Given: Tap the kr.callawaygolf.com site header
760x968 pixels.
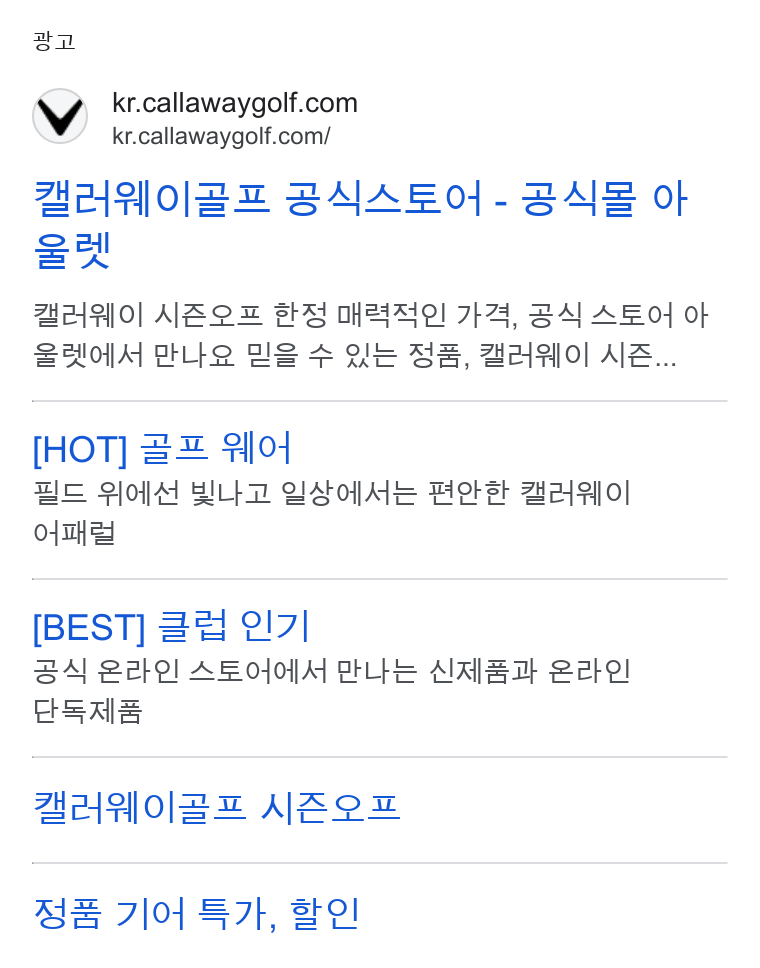Looking at the screenshot, I should [x=235, y=118].
